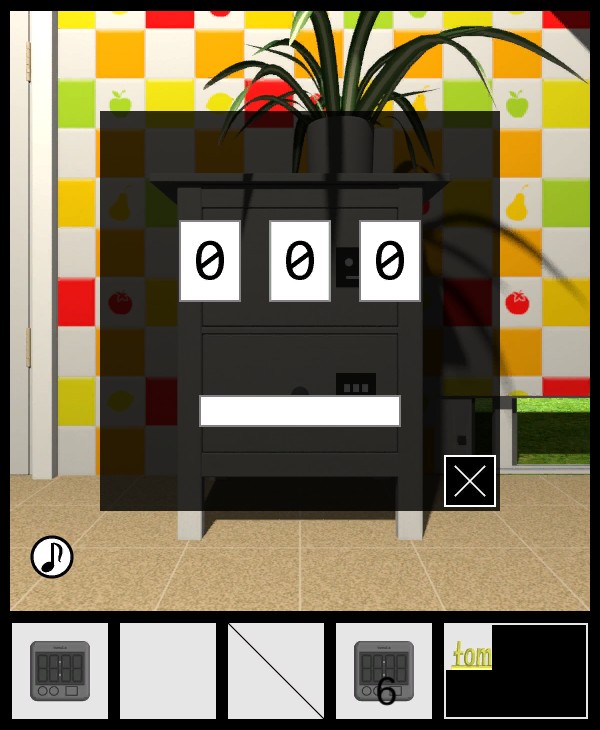Change the middle code digit
600x730 pixels.
(x=300, y=261)
